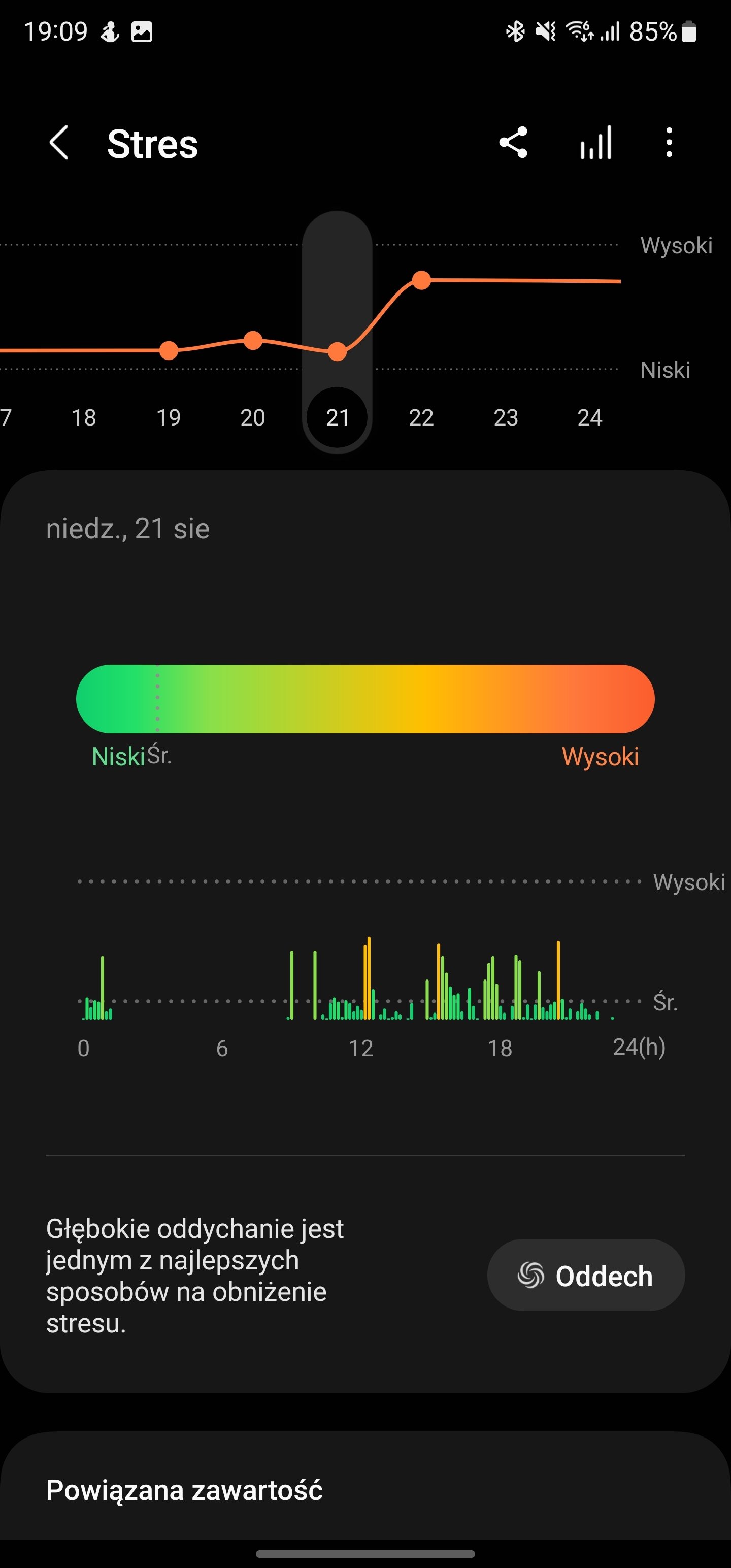Go back from the Stres screen
This screenshot has height=1568, width=731.
pyautogui.click(x=58, y=143)
